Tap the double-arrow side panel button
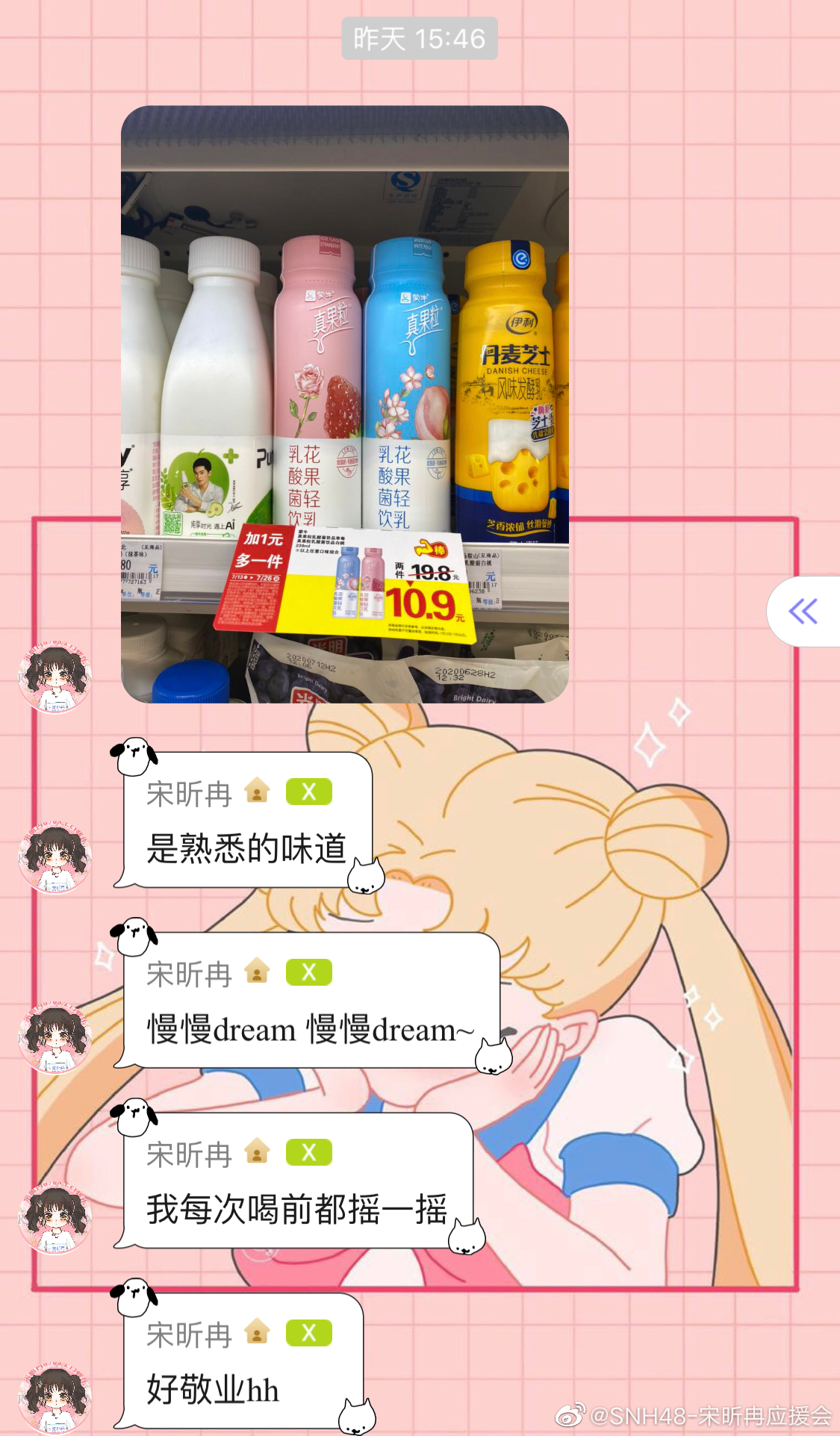This screenshot has width=840, height=1436. [x=803, y=612]
